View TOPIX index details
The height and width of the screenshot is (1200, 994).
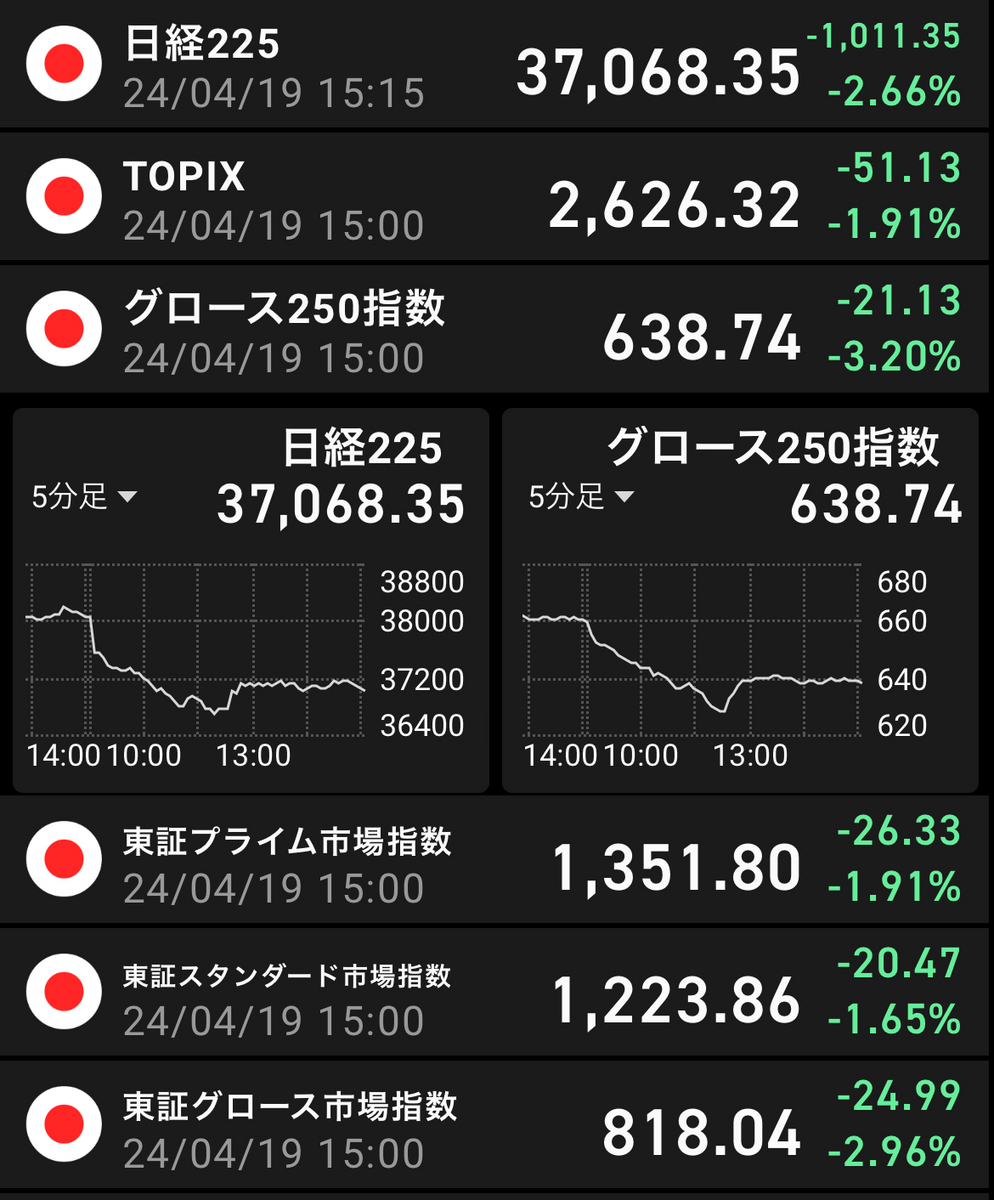pos(496,196)
